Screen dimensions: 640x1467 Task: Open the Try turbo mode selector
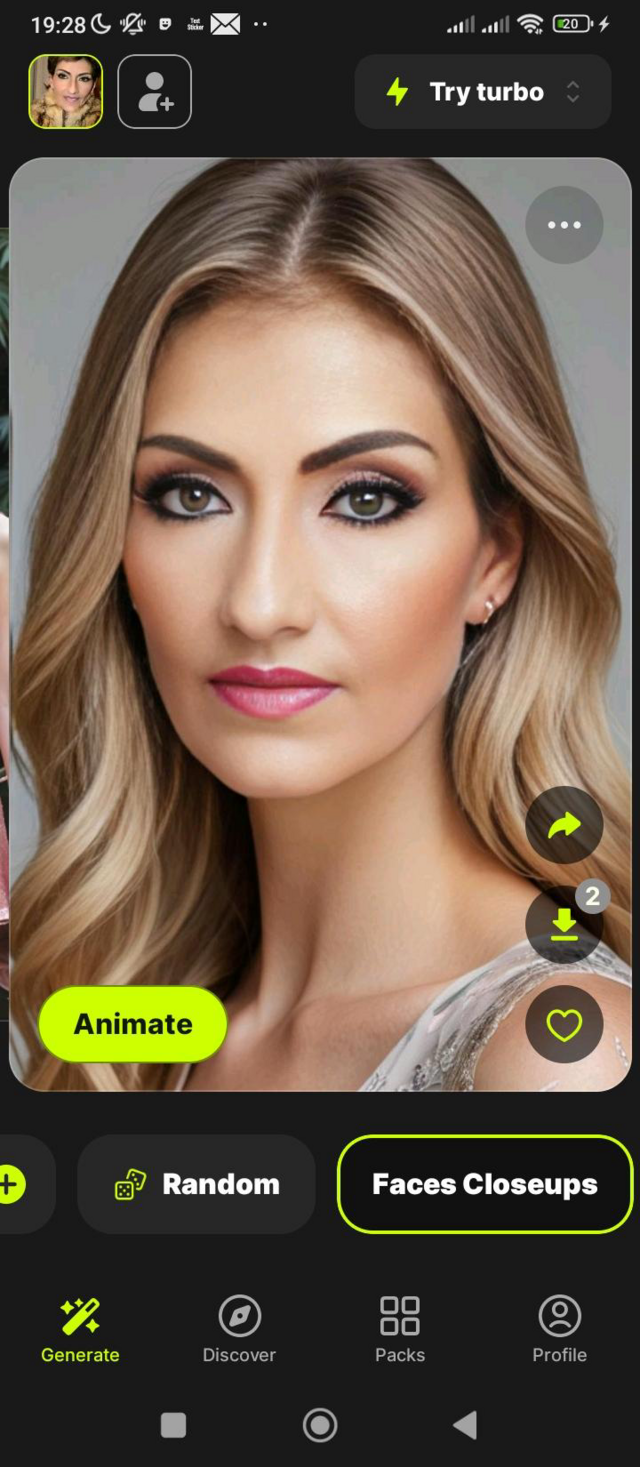tap(483, 92)
